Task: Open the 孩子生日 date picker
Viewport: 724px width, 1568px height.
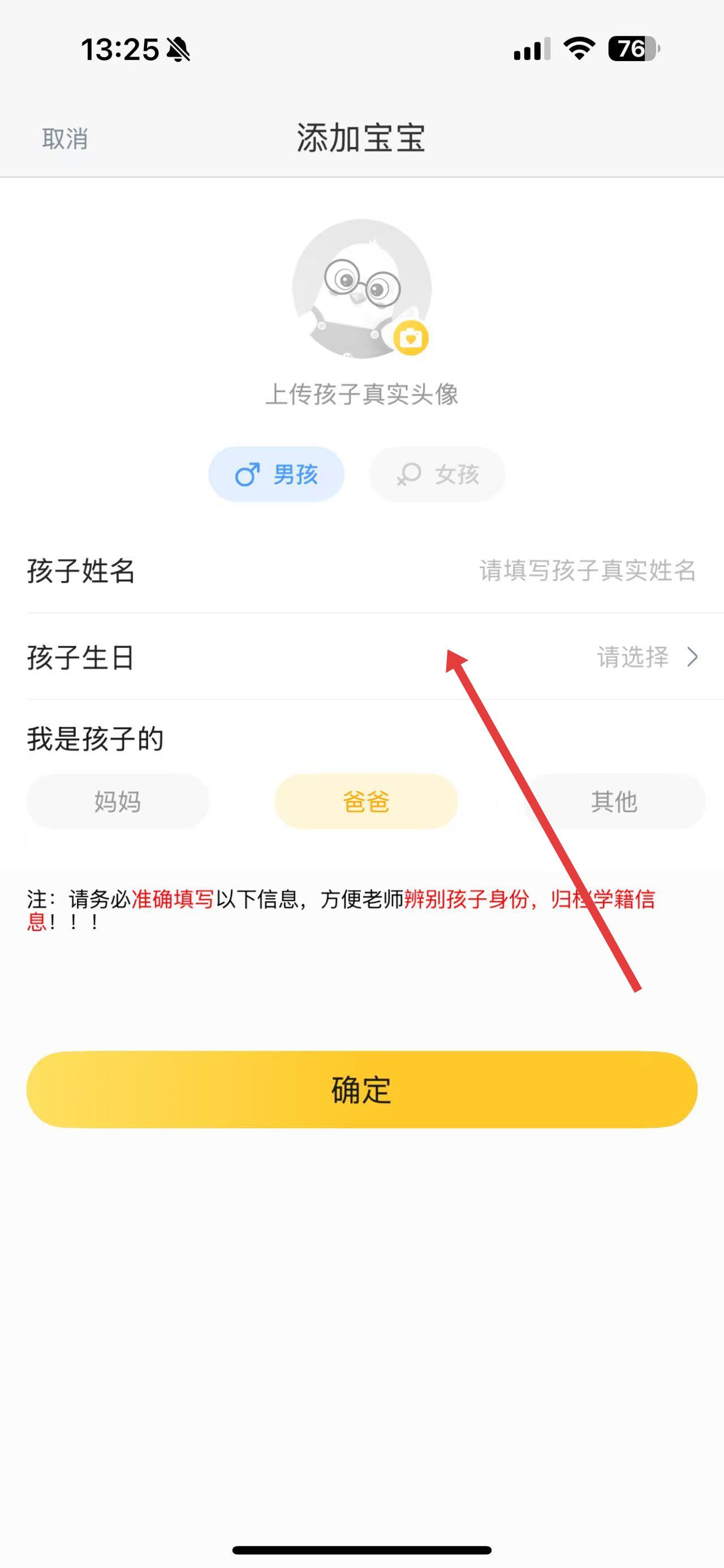Action: (x=647, y=657)
